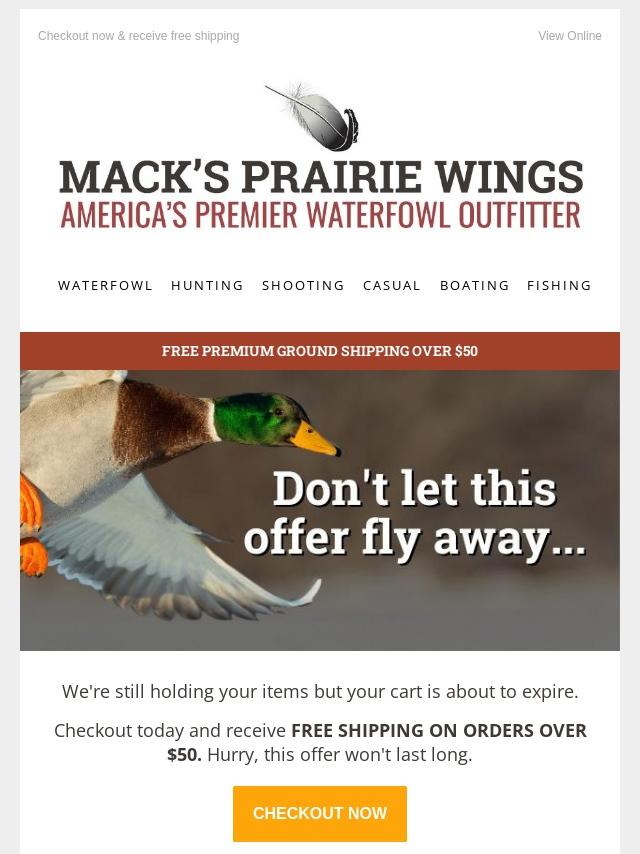Tap the Checkout Now button
The height and width of the screenshot is (854, 640).
[x=320, y=813]
